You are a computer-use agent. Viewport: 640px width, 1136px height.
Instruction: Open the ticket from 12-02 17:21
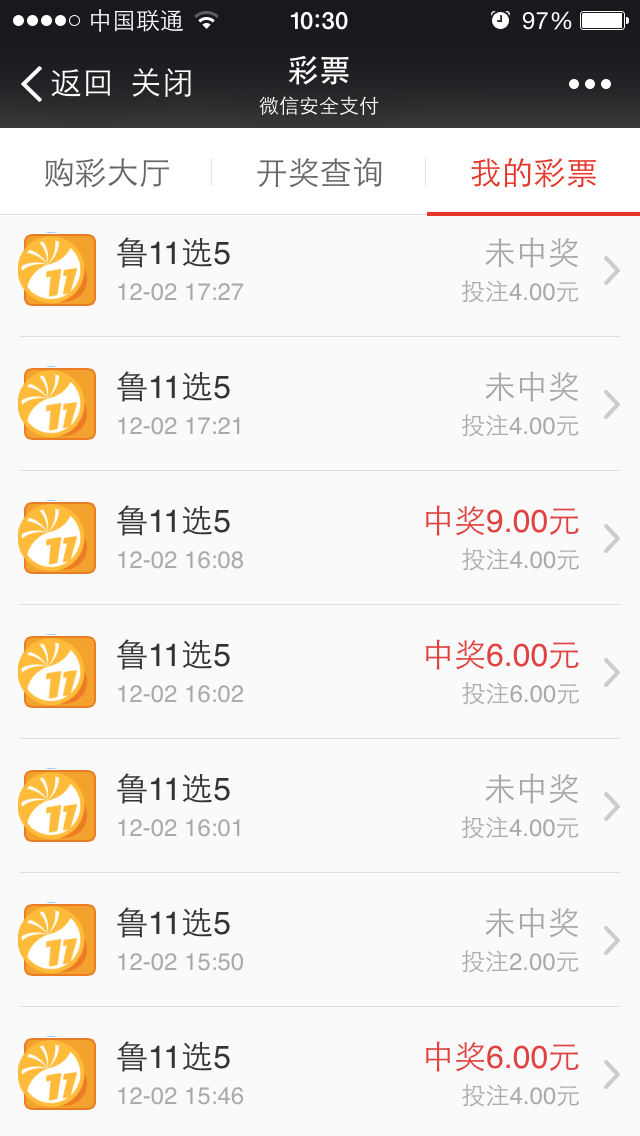pyautogui.click(x=320, y=404)
